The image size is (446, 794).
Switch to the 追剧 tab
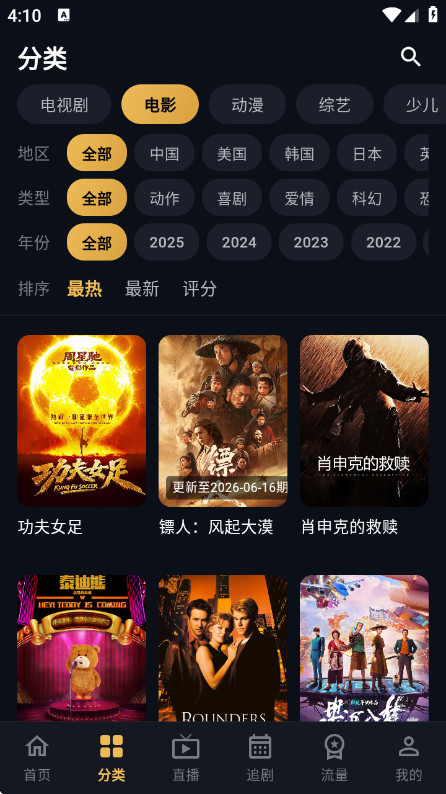coord(260,758)
